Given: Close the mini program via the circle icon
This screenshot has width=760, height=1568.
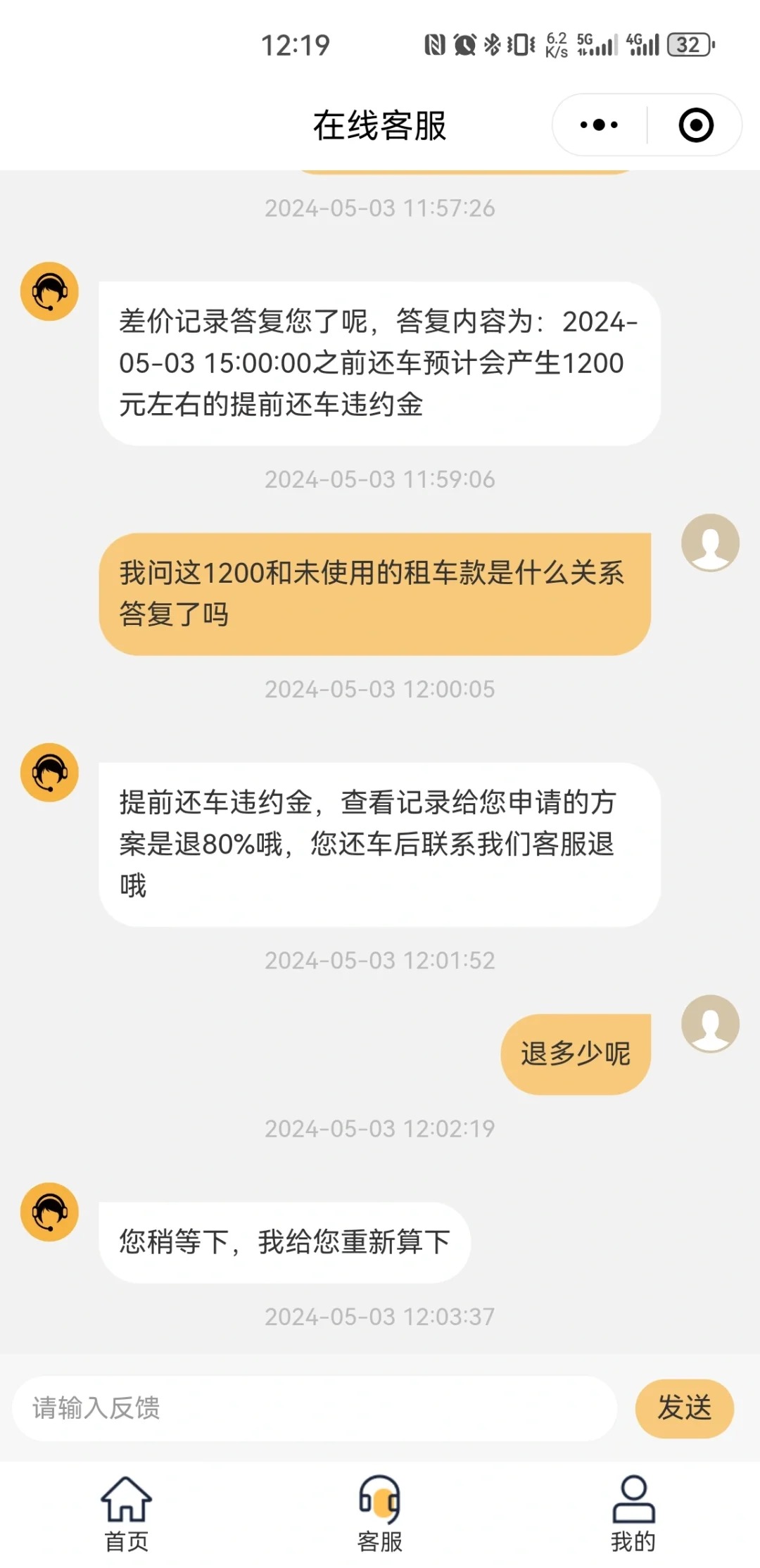Looking at the screenshot, I should click(696, 125).
